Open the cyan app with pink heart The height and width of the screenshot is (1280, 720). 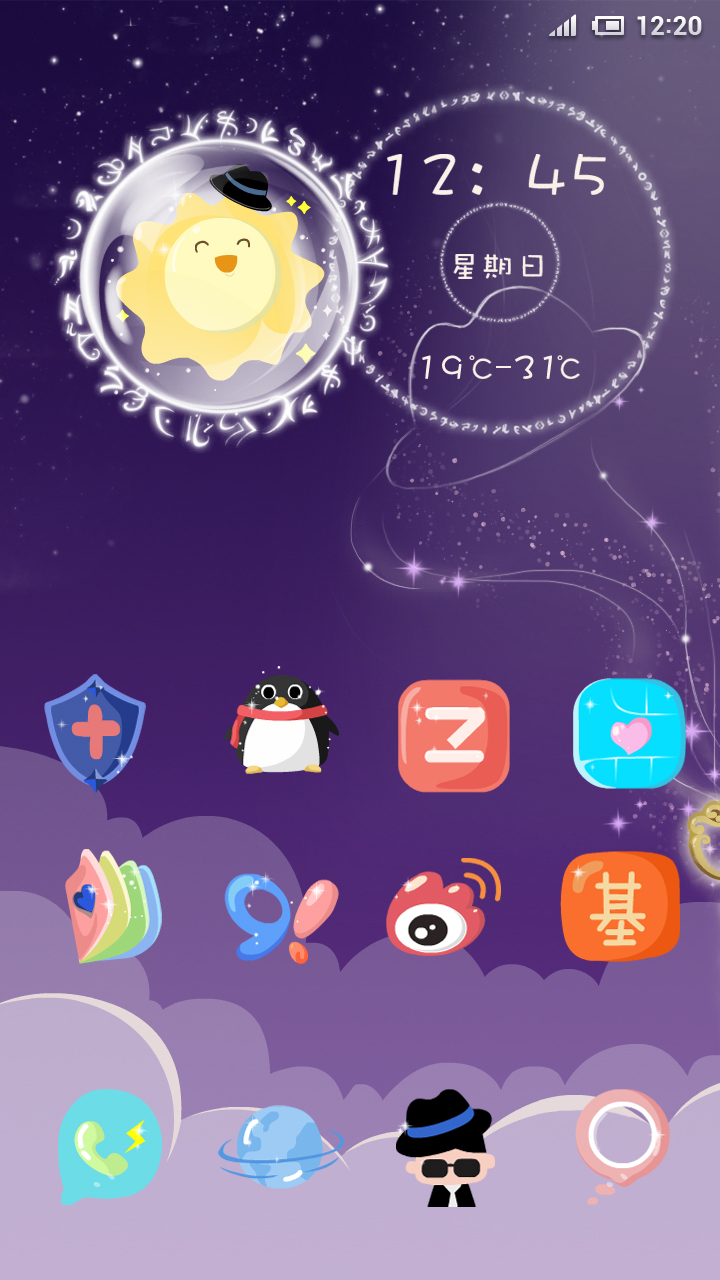[x=629, y=733]
